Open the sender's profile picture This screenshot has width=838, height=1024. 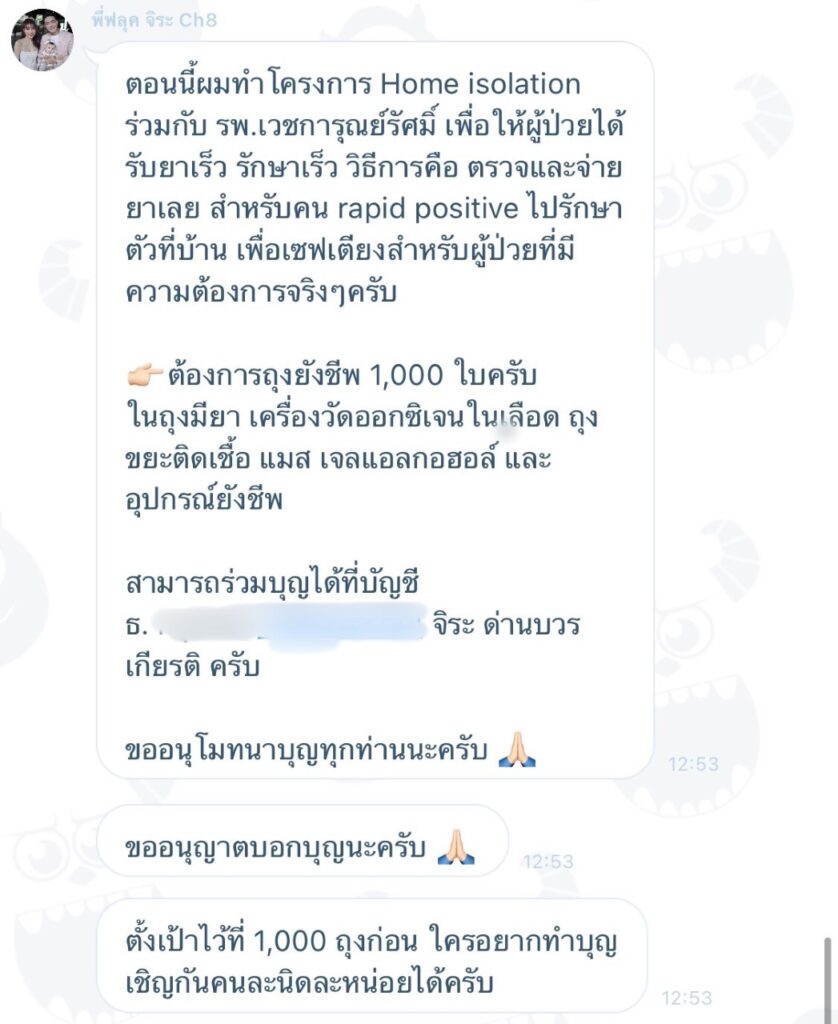42,41
